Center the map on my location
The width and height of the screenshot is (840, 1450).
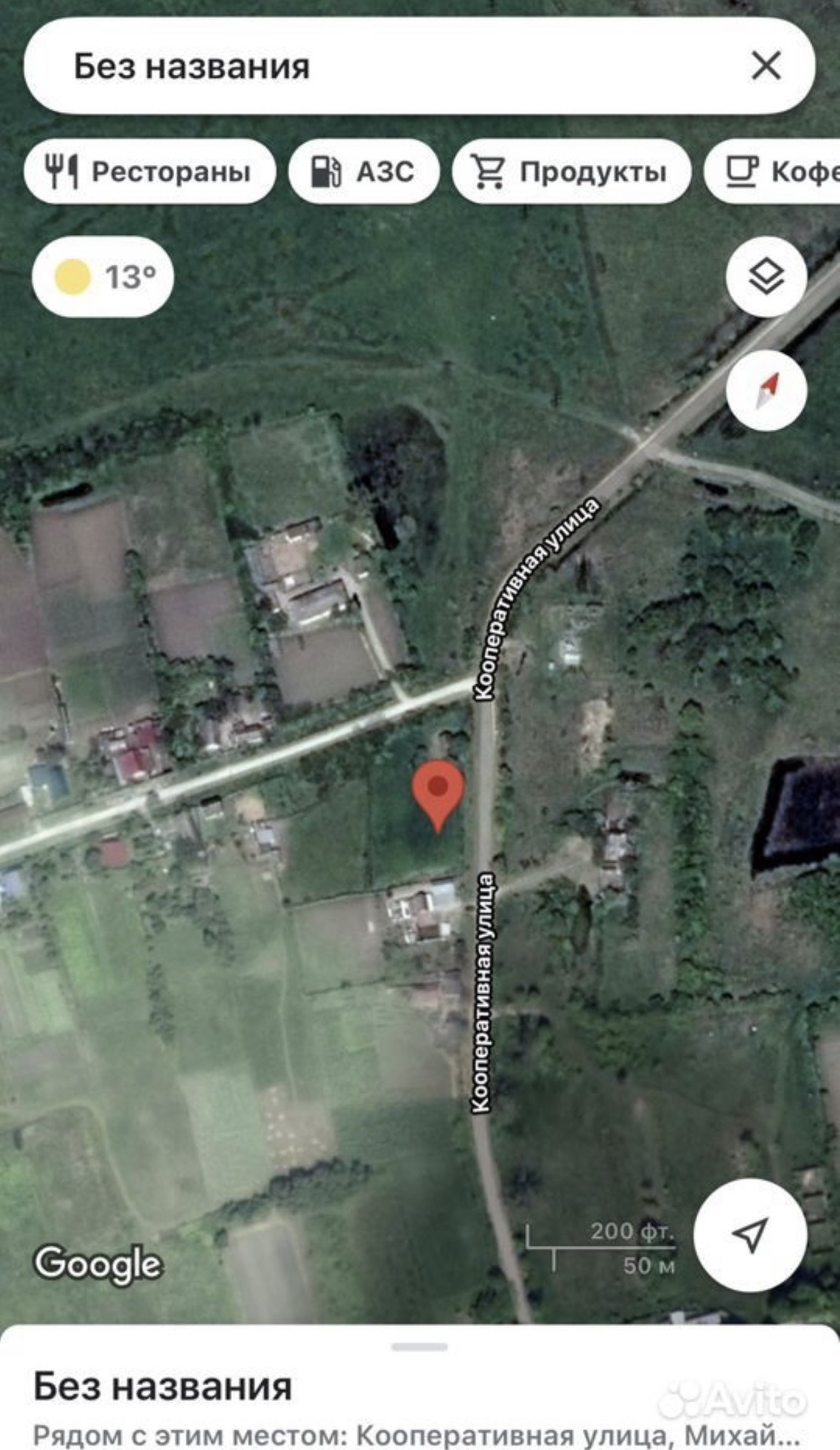[750, 1235]
